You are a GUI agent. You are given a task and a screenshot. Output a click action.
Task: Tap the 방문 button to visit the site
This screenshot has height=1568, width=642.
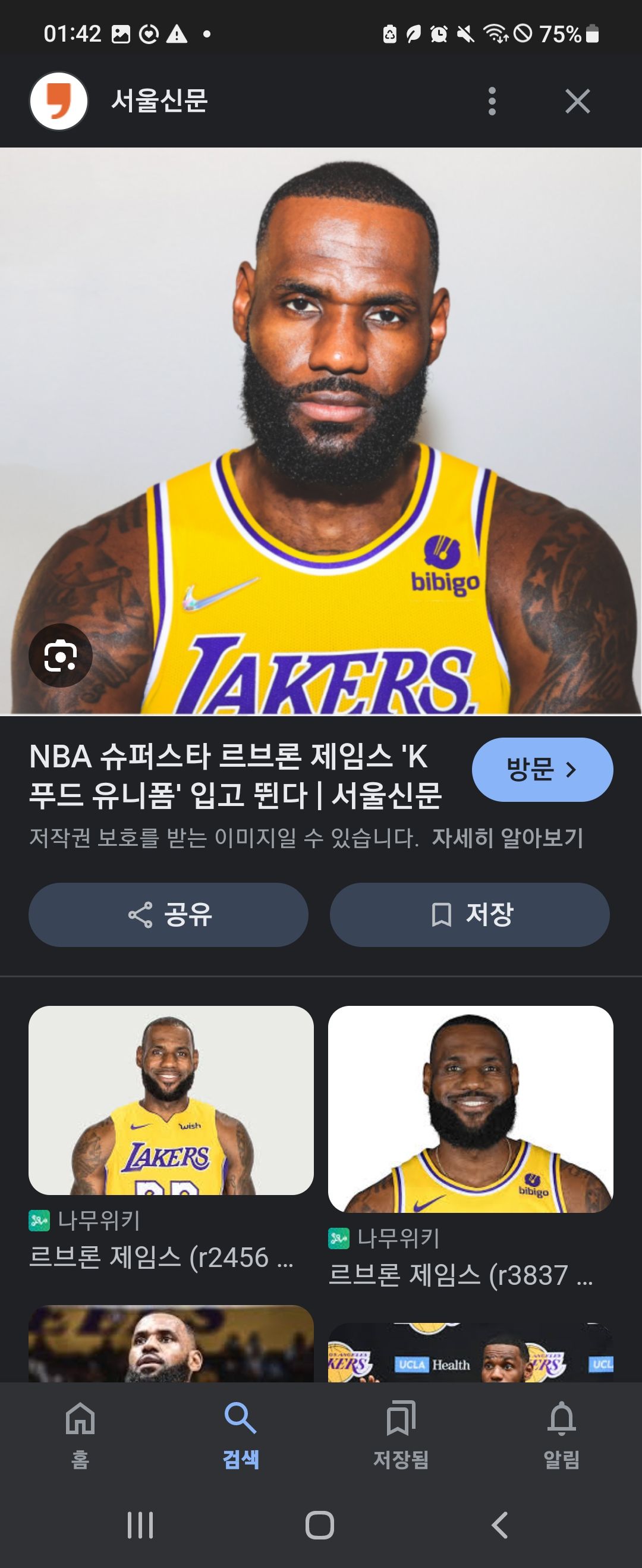[x=542, y=769]
